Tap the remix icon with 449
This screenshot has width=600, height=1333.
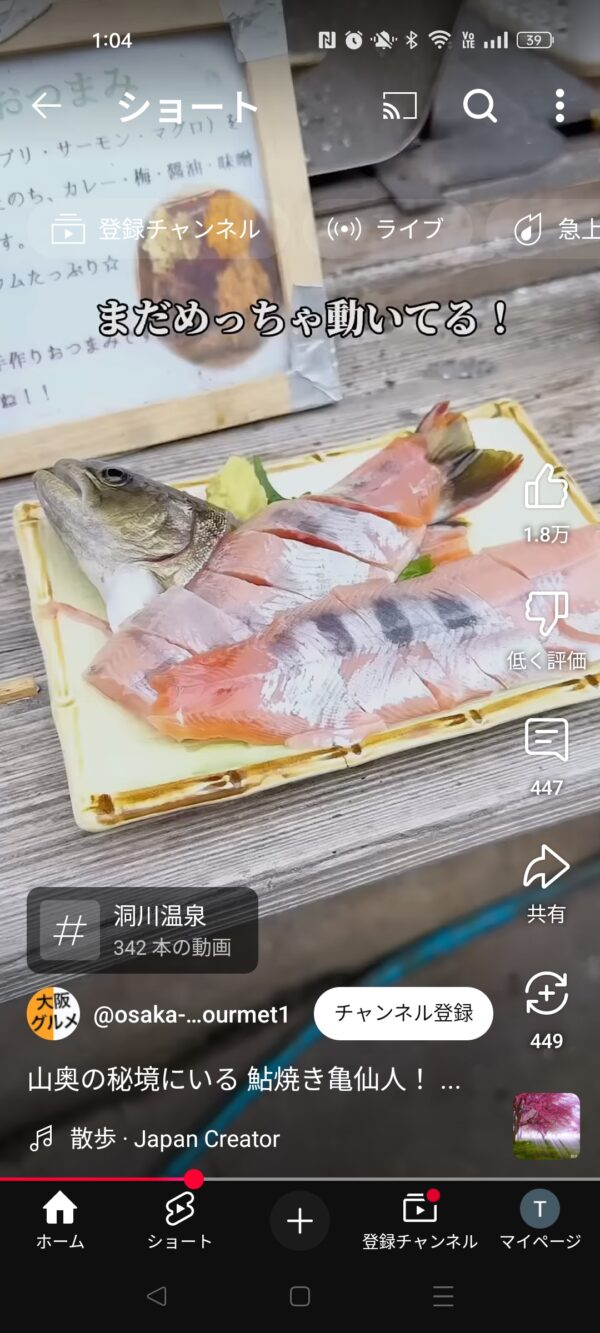(x=546, y=995)
